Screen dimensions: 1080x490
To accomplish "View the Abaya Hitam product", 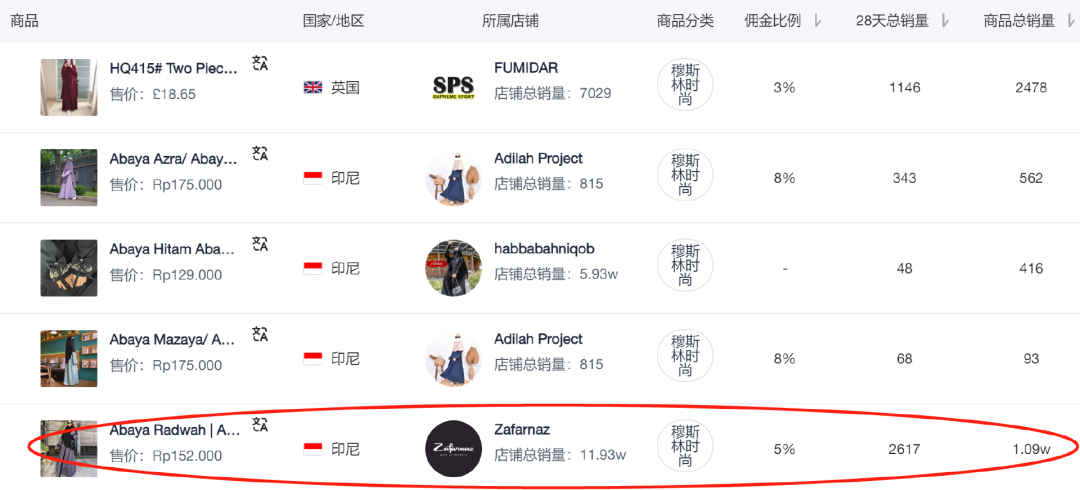I will pyautogui.click(x=174, y=249).
